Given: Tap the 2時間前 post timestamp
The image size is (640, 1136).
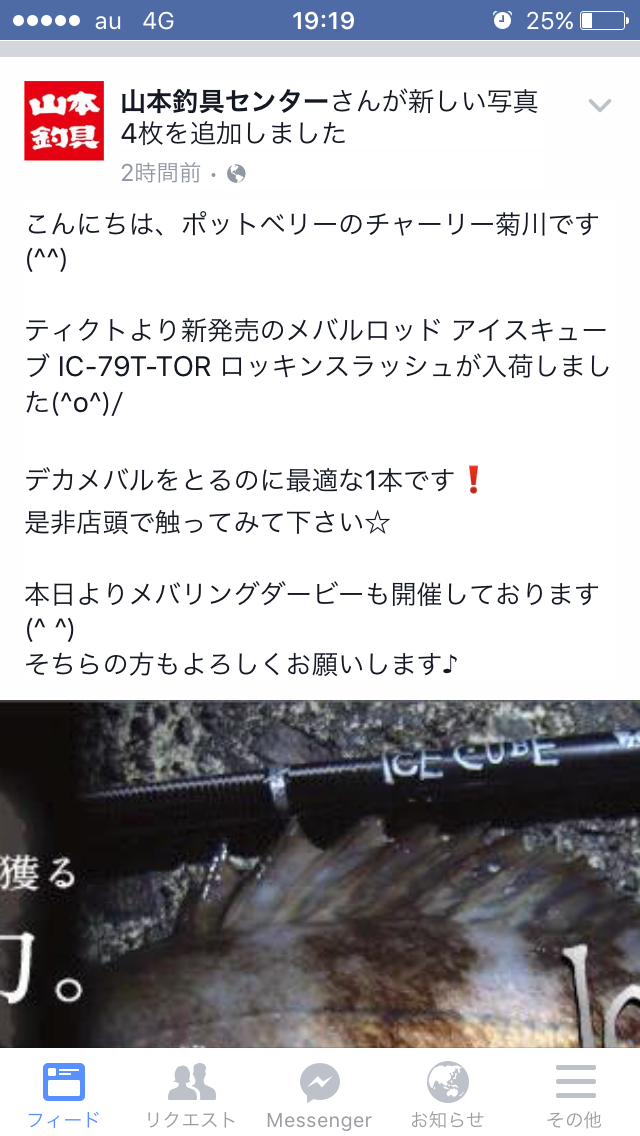Looking at the screenshot, I should (x=160, y=173).
